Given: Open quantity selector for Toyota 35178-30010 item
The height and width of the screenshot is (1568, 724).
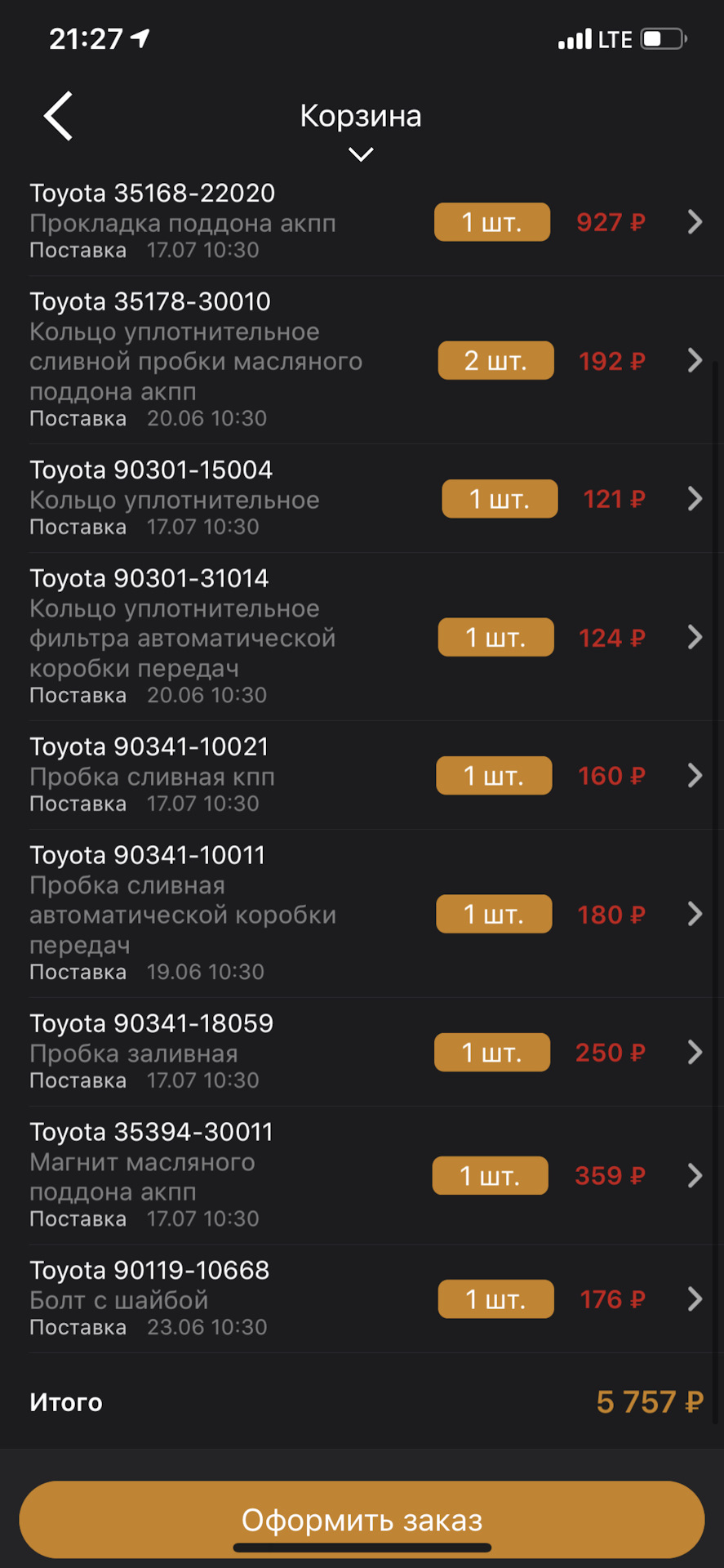Looking at the screenshot, I should [495, 360].
